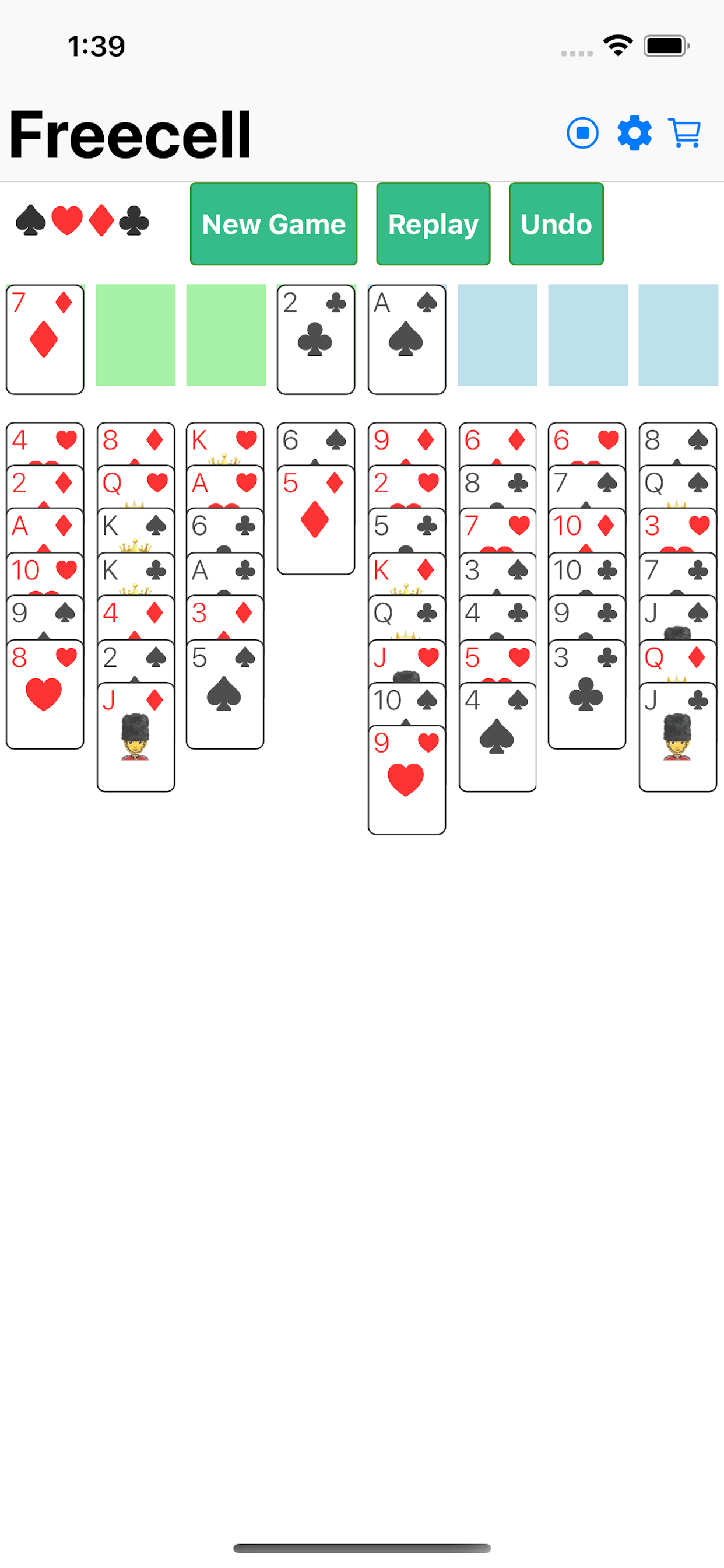Image resolution: width=724 pixels, height=1568 pixels.
Task: Tap the ace of spades foundation pile
Action: pyautogui.click(x=406, y=339)
